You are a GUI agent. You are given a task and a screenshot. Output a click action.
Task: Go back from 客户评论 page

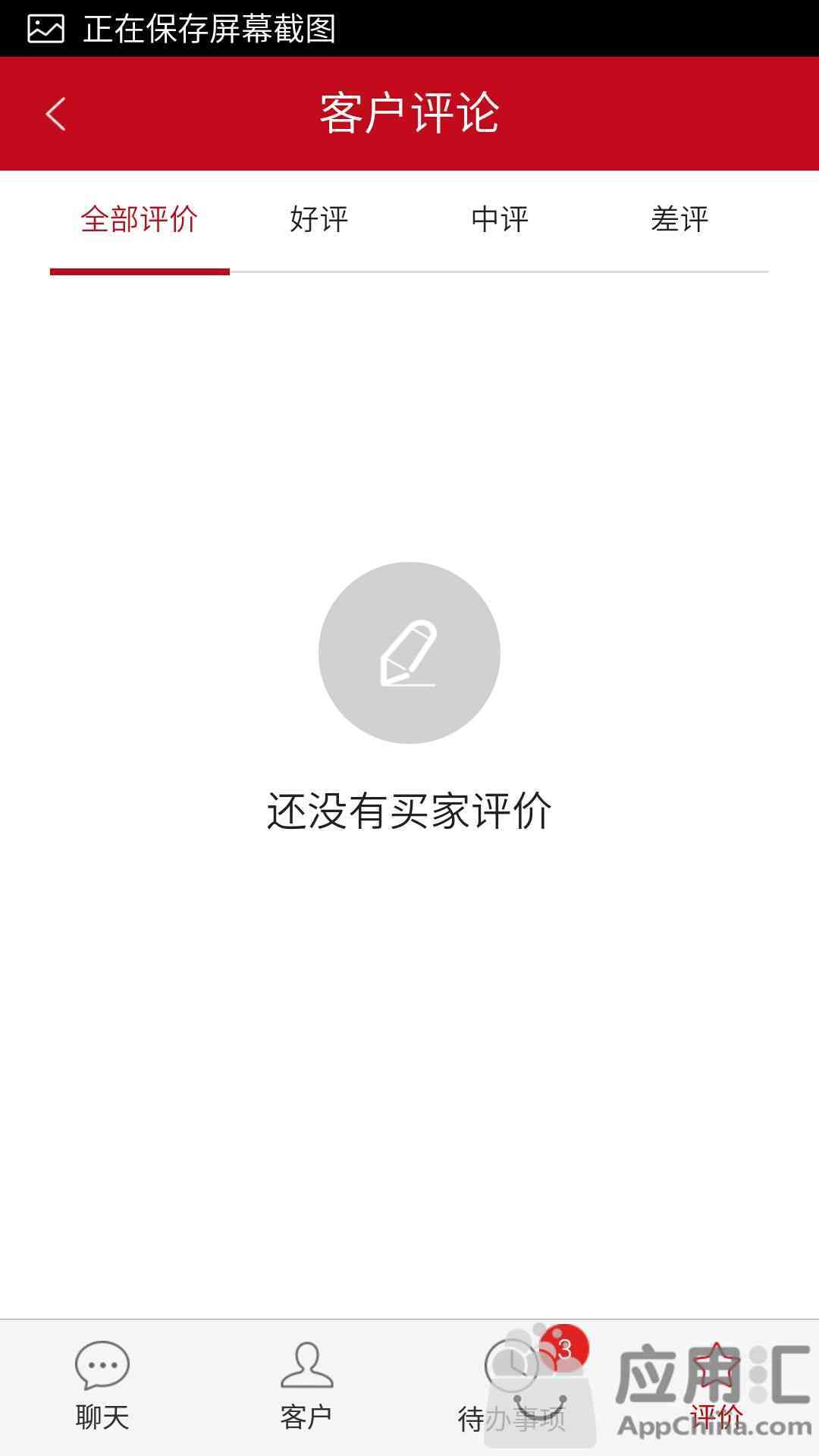[x=56, y=115]
